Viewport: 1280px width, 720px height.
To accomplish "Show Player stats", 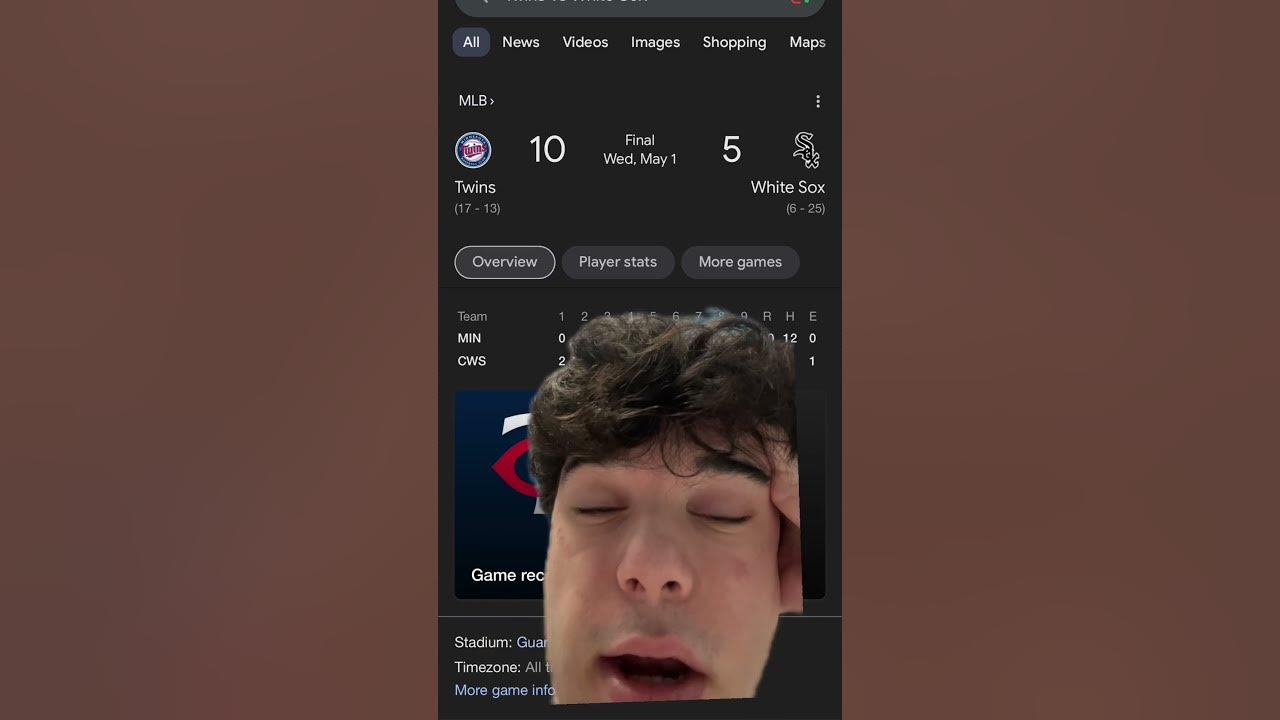I will coord(617,262).
